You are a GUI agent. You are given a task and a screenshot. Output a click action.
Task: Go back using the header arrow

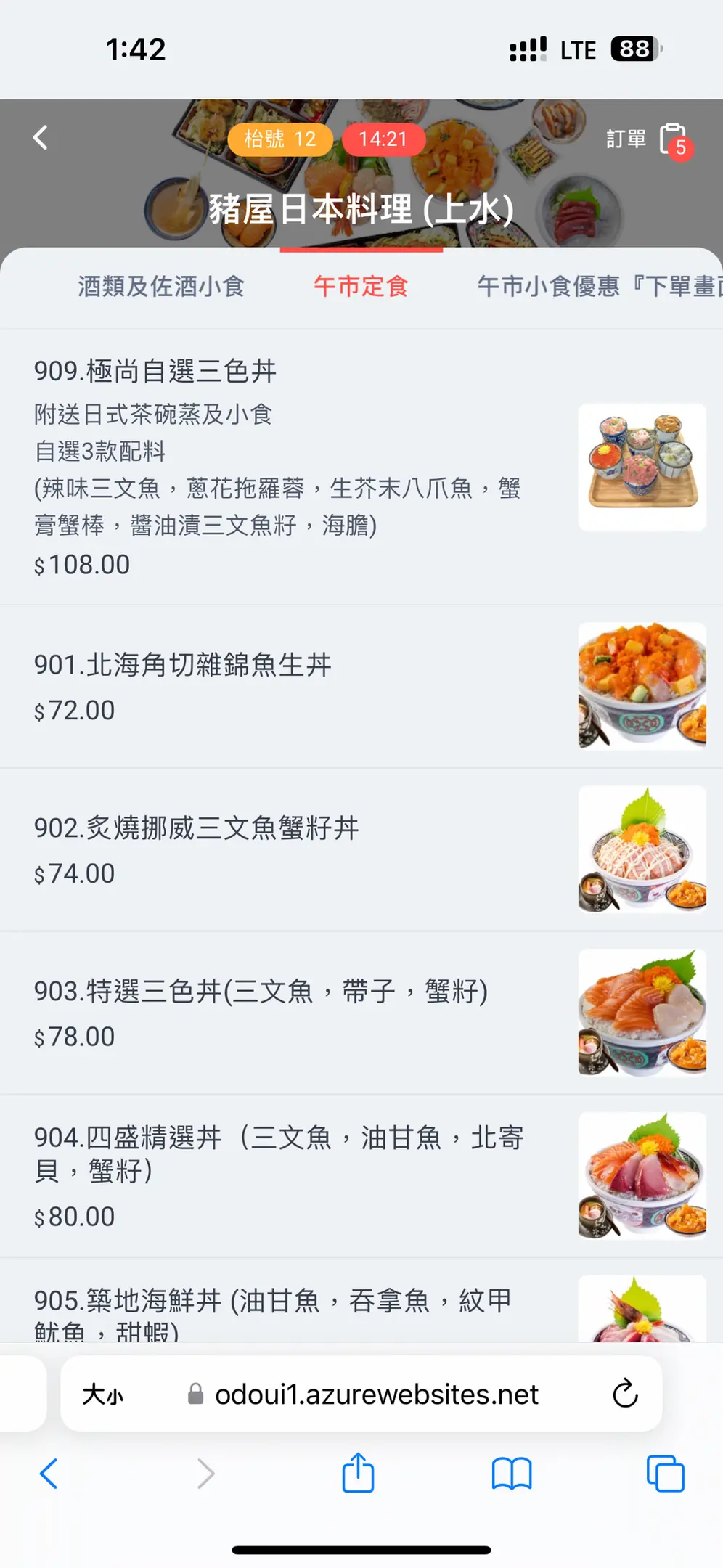tap(41, 137)
